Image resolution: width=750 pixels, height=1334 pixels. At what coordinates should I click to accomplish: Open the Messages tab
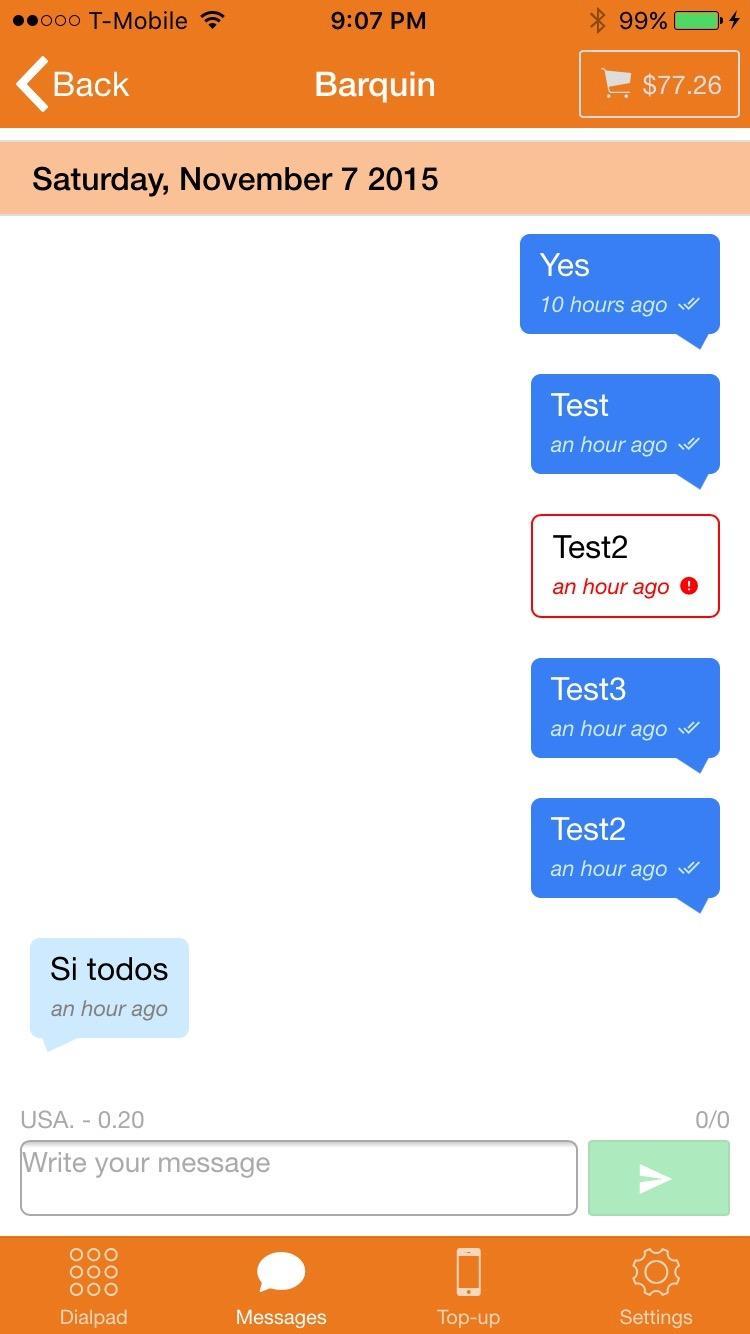tap(281, 1286)
